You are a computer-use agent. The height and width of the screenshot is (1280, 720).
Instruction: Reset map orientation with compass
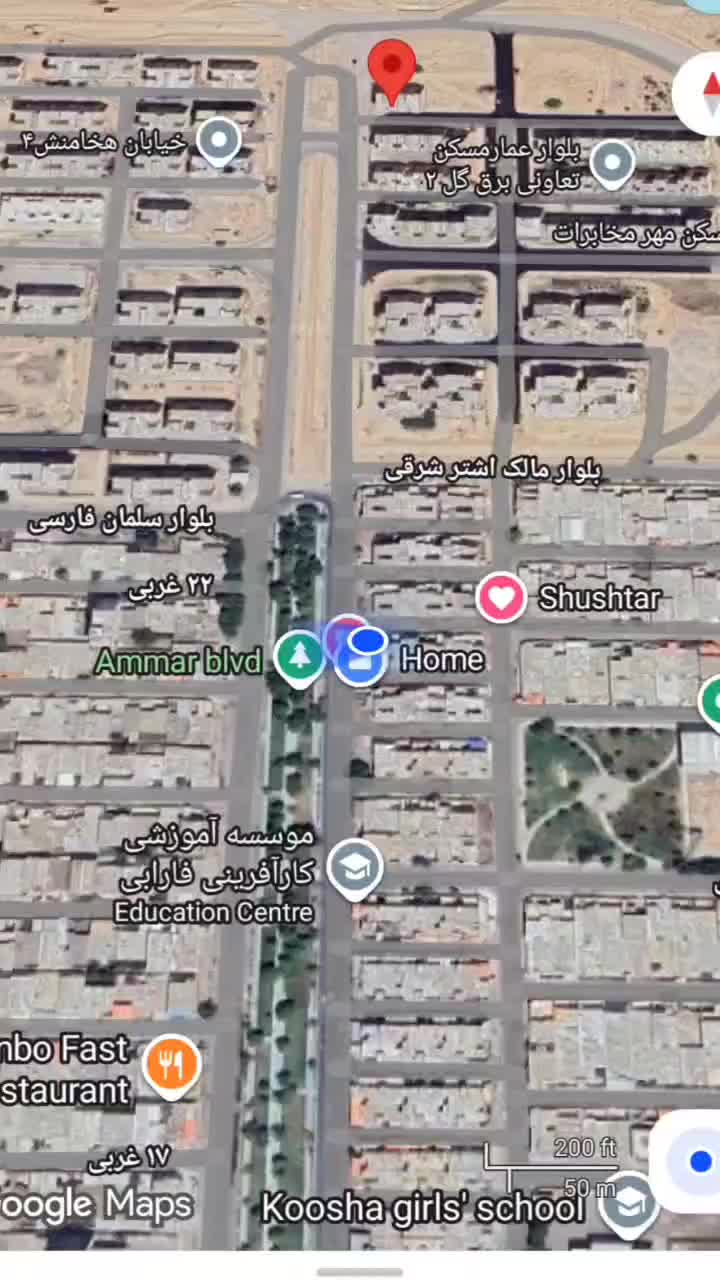708,95
